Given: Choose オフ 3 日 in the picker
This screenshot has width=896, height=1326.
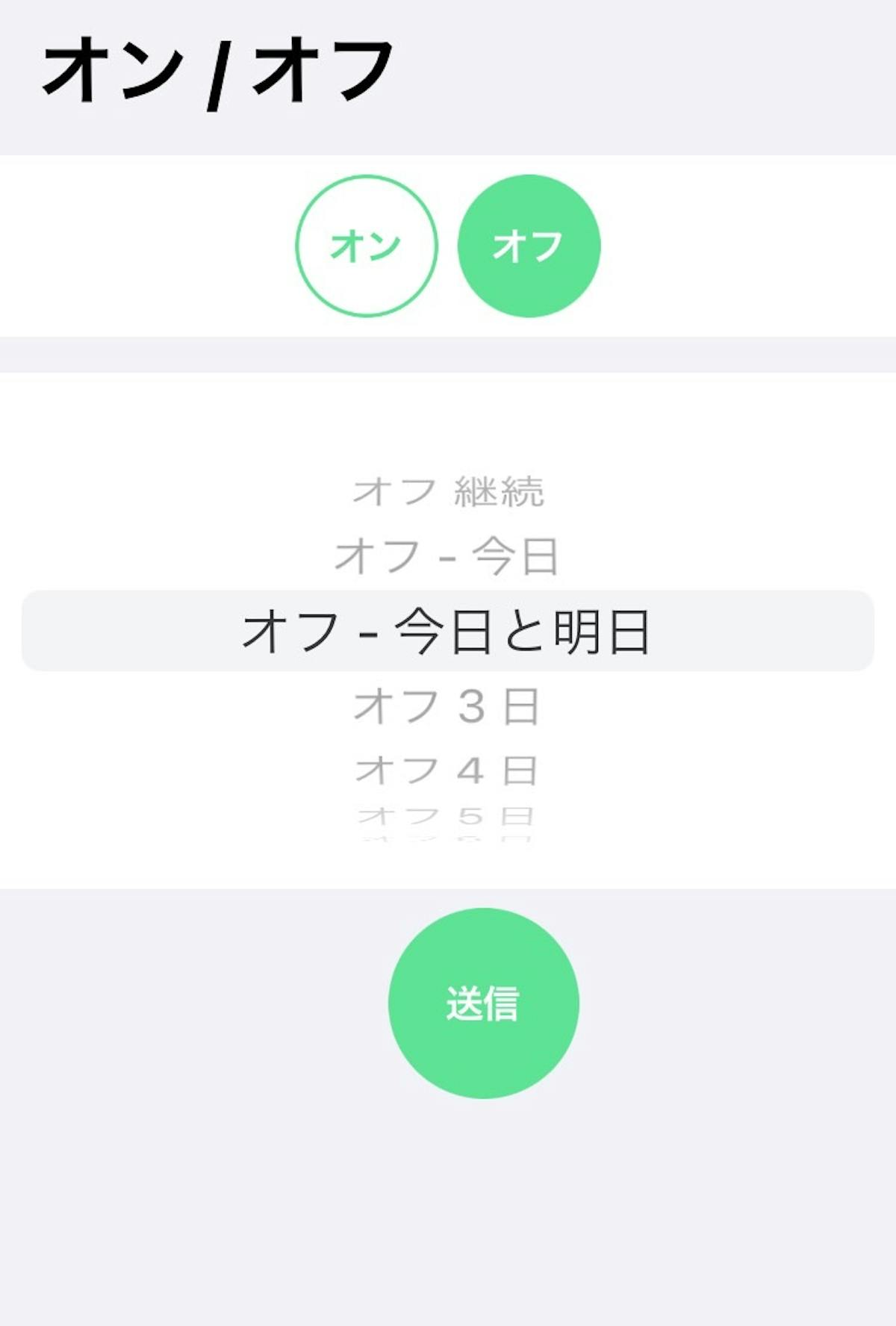Looking at the screenshot, I should 448,706.
